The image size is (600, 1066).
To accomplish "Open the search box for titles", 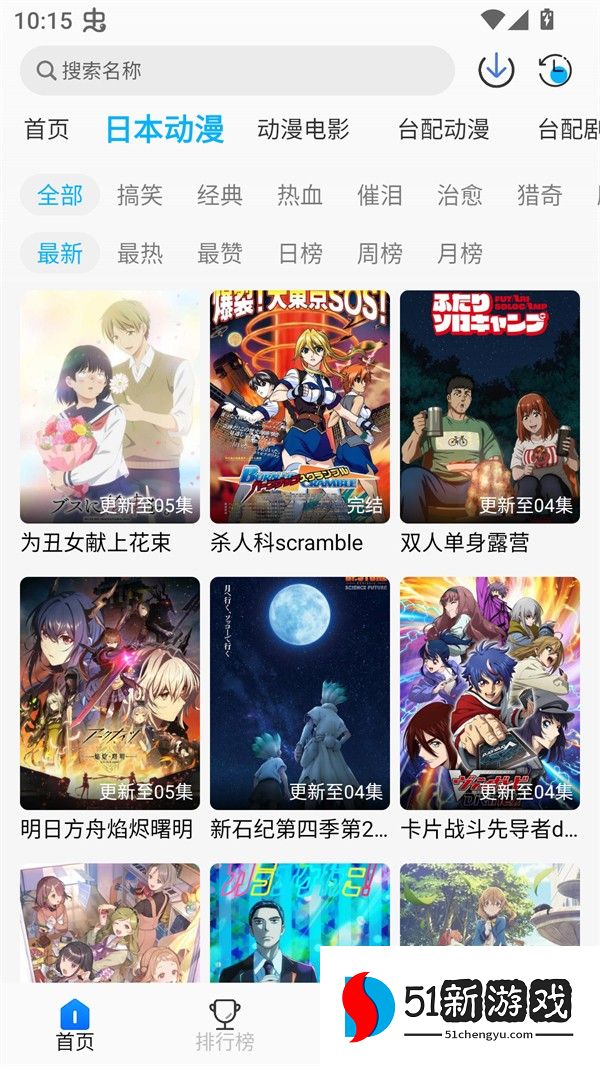I will [237, 70].
